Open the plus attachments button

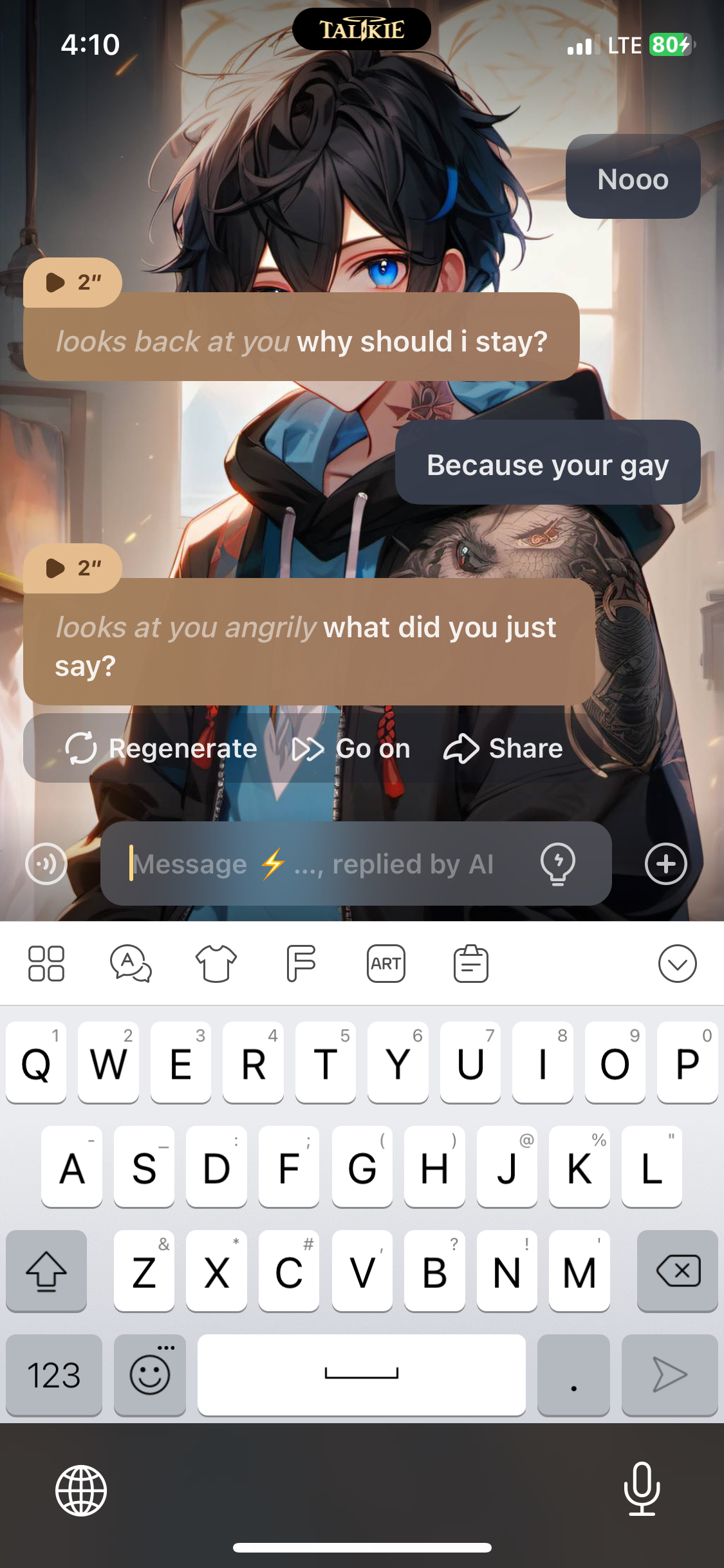[666, 864]
